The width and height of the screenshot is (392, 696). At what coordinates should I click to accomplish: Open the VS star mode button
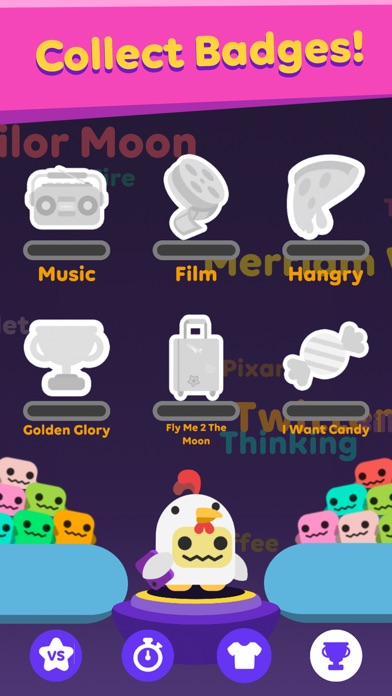56,656
